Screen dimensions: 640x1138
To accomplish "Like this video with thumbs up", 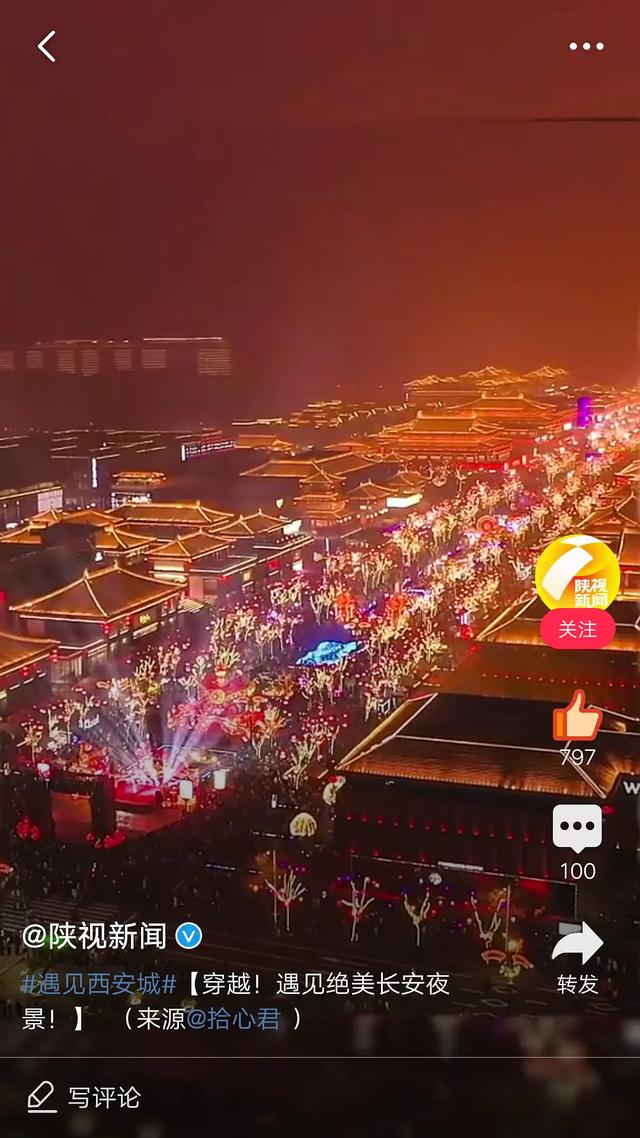I will pos(577,717).
